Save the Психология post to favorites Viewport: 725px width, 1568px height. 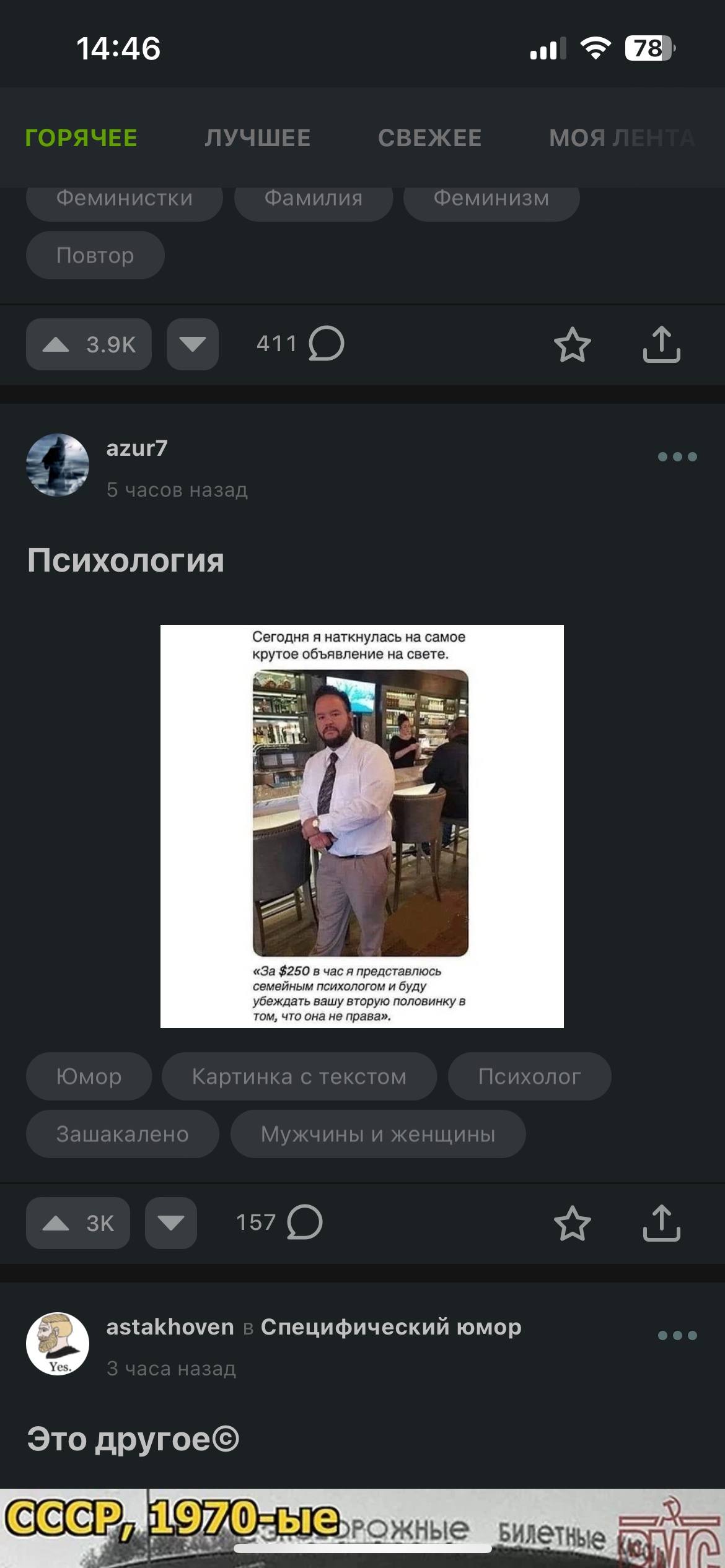coord(572,1223)
